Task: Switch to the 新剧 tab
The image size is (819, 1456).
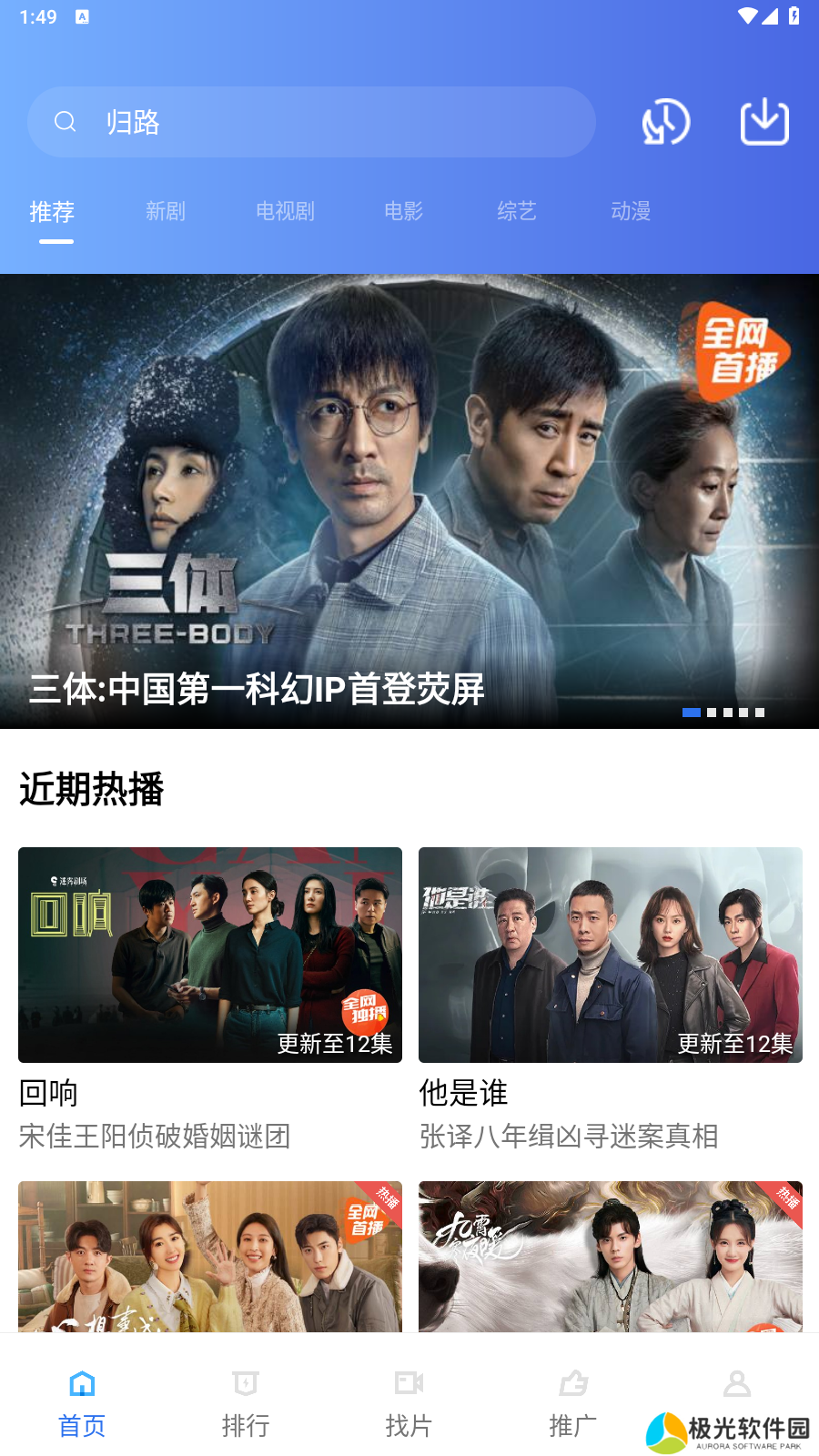Action: point(166,212)
